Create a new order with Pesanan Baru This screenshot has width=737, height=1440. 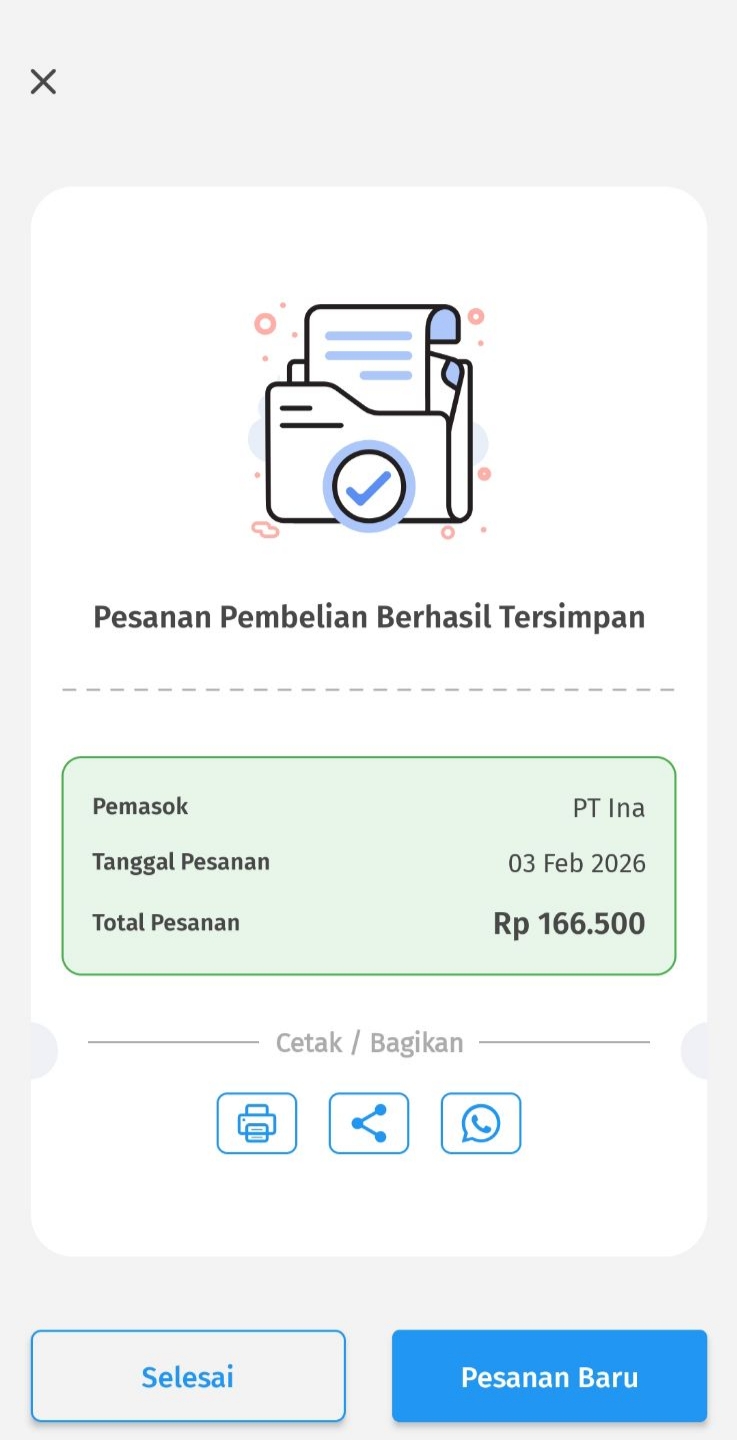tap(549, 1376)
